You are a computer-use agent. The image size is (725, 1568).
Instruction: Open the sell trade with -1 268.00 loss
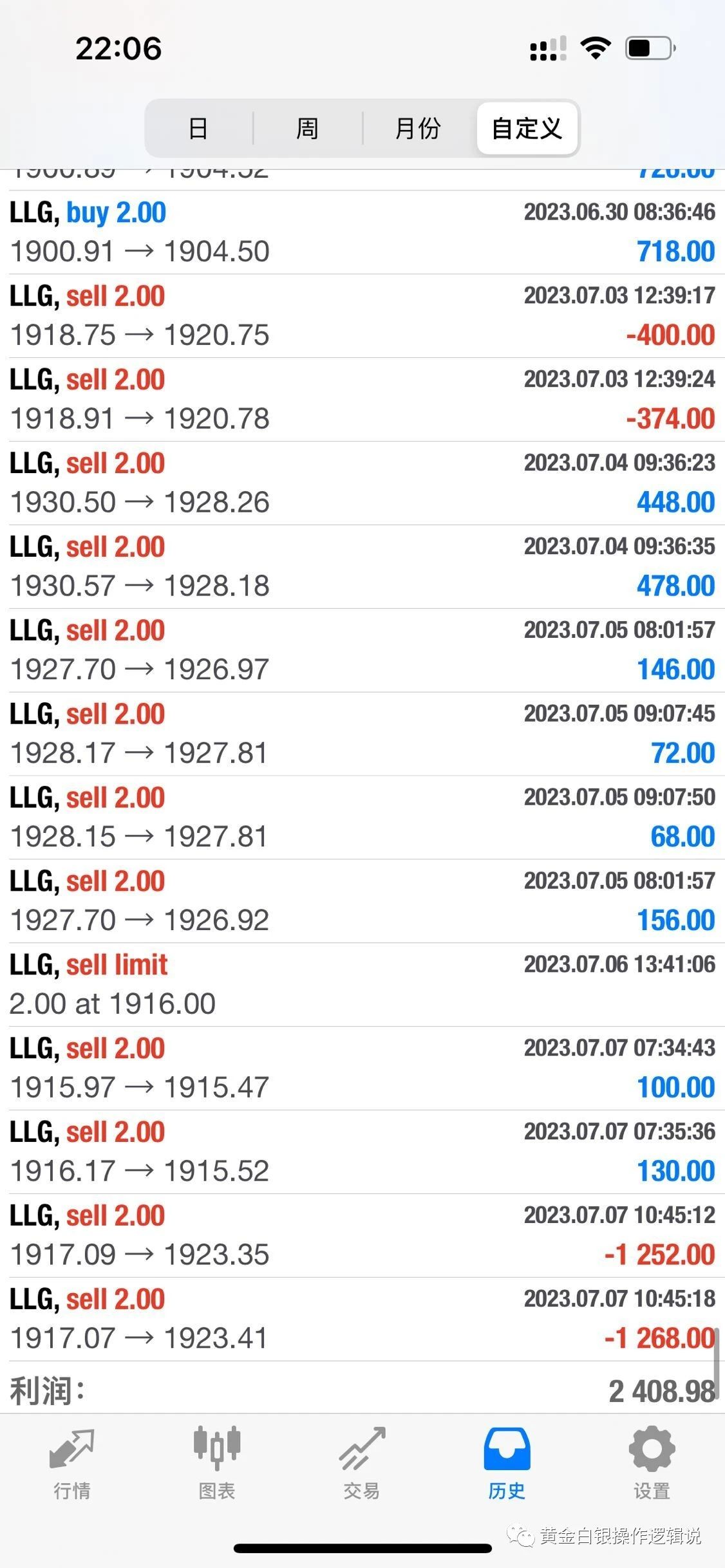tap(362, 1320)
